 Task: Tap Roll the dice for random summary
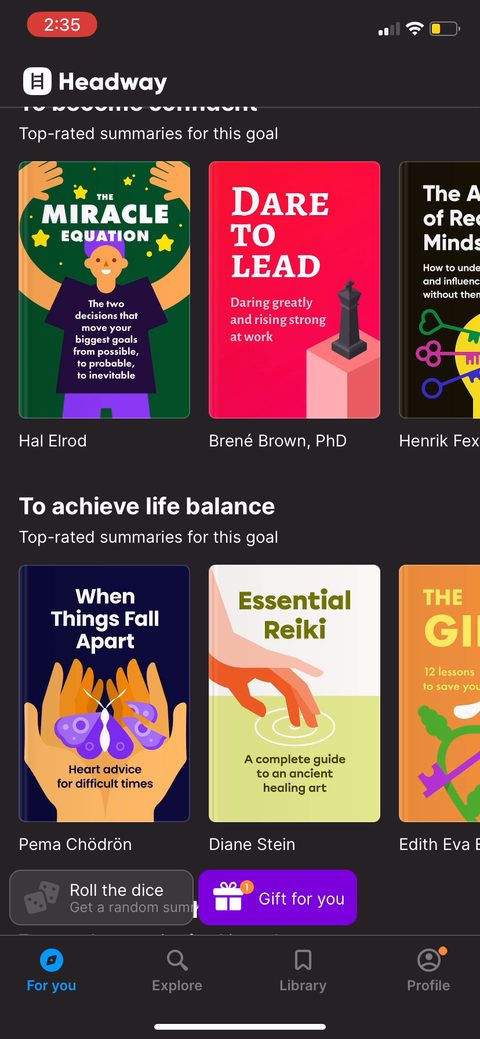101,897
